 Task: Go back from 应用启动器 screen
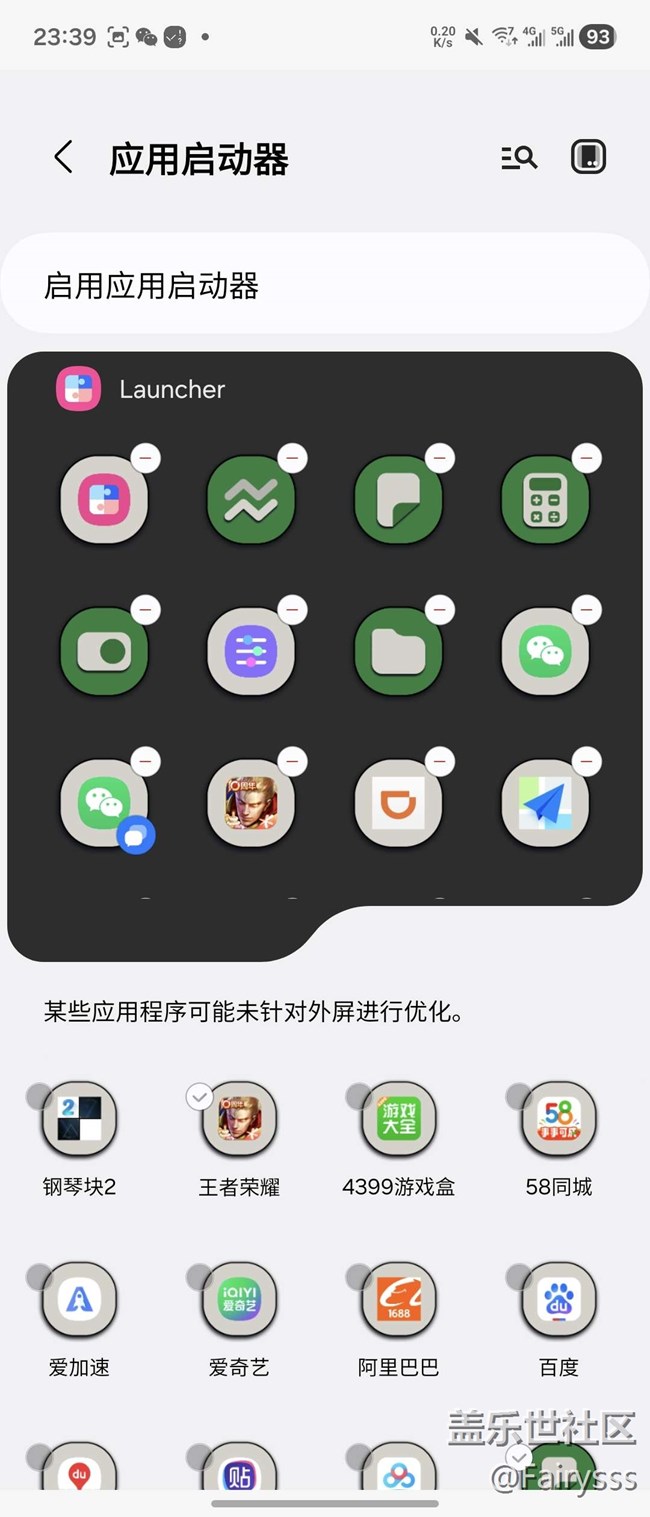point(63,158)
